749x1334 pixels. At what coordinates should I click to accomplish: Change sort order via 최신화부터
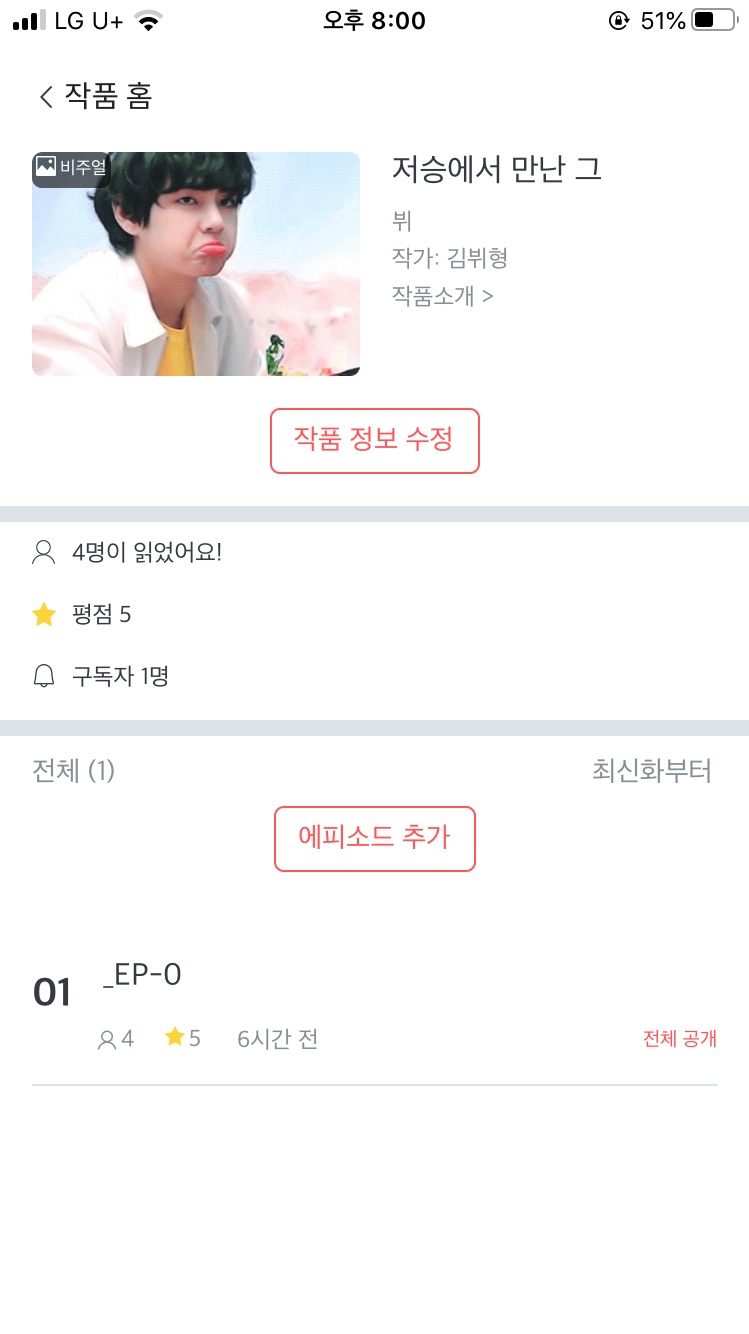pyautogui.click(x=651, y=772)
